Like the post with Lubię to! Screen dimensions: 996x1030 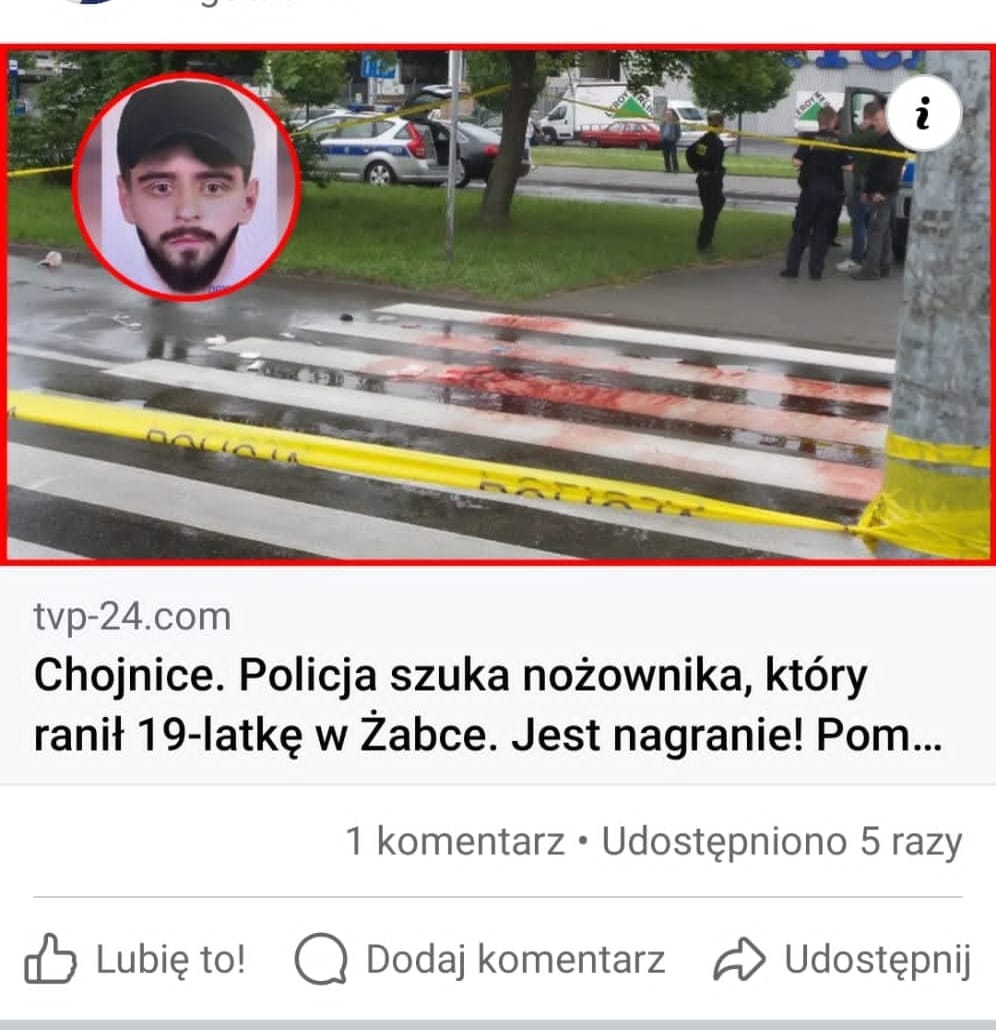coord(136,960)
